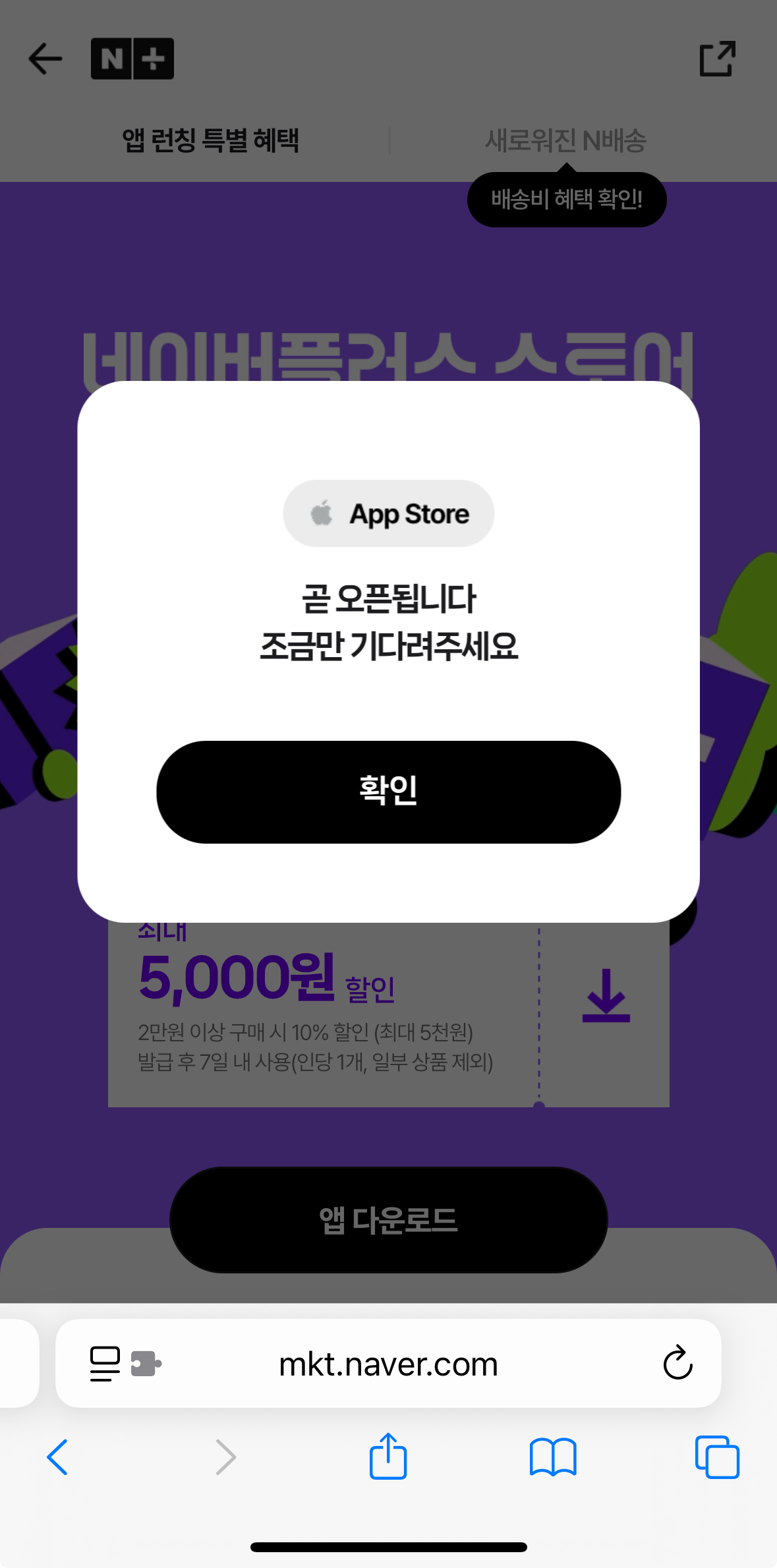This screenshot has height=1568, width=777.
Task: Switch to the 새로워진 N배송 tab
Action: tap(565, 140)
